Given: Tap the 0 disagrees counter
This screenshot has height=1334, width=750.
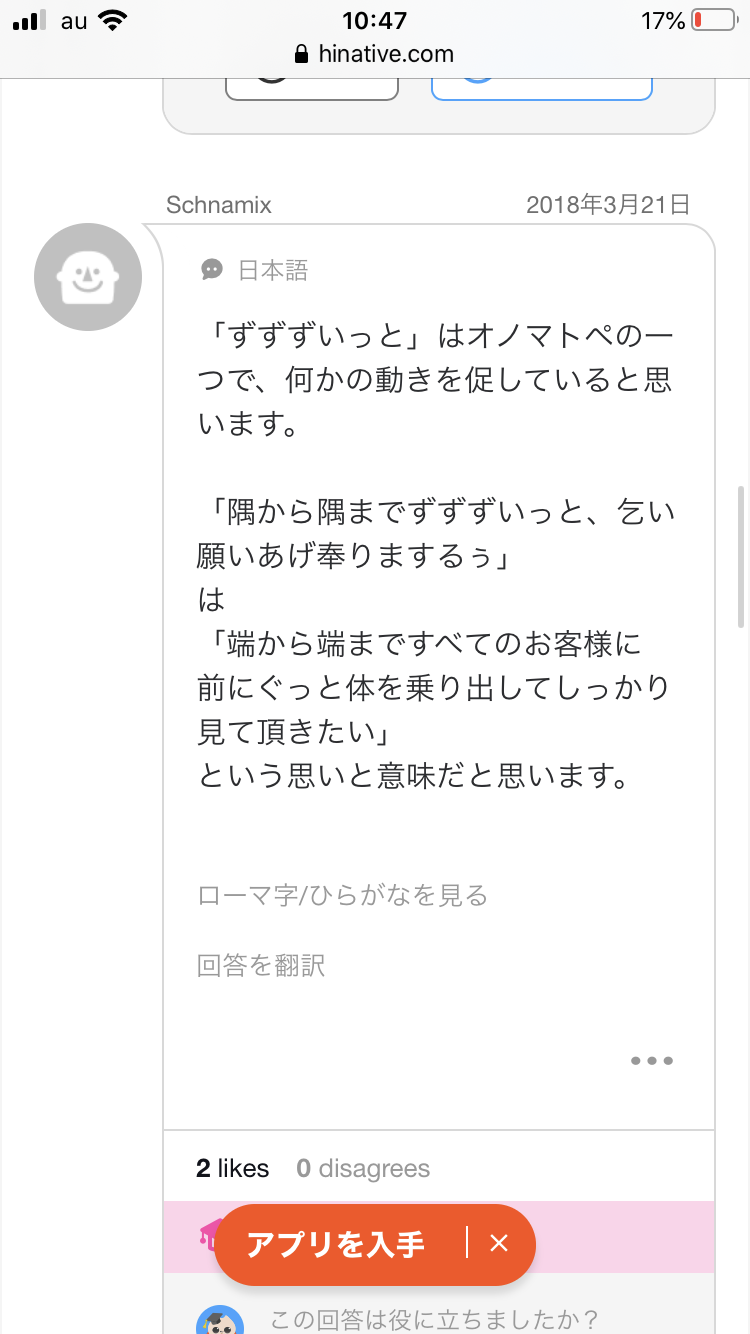Looking at the screenshot, I should click(x=363, y=1168).
